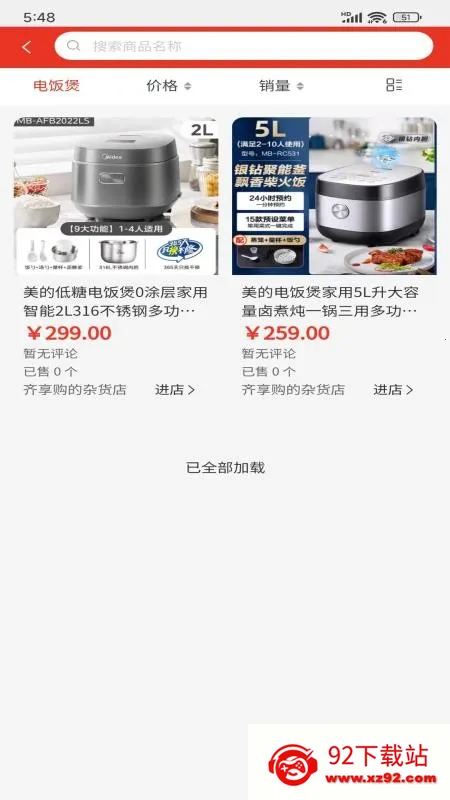
Task: Go back with the top-left arrow
Action: 27,47
